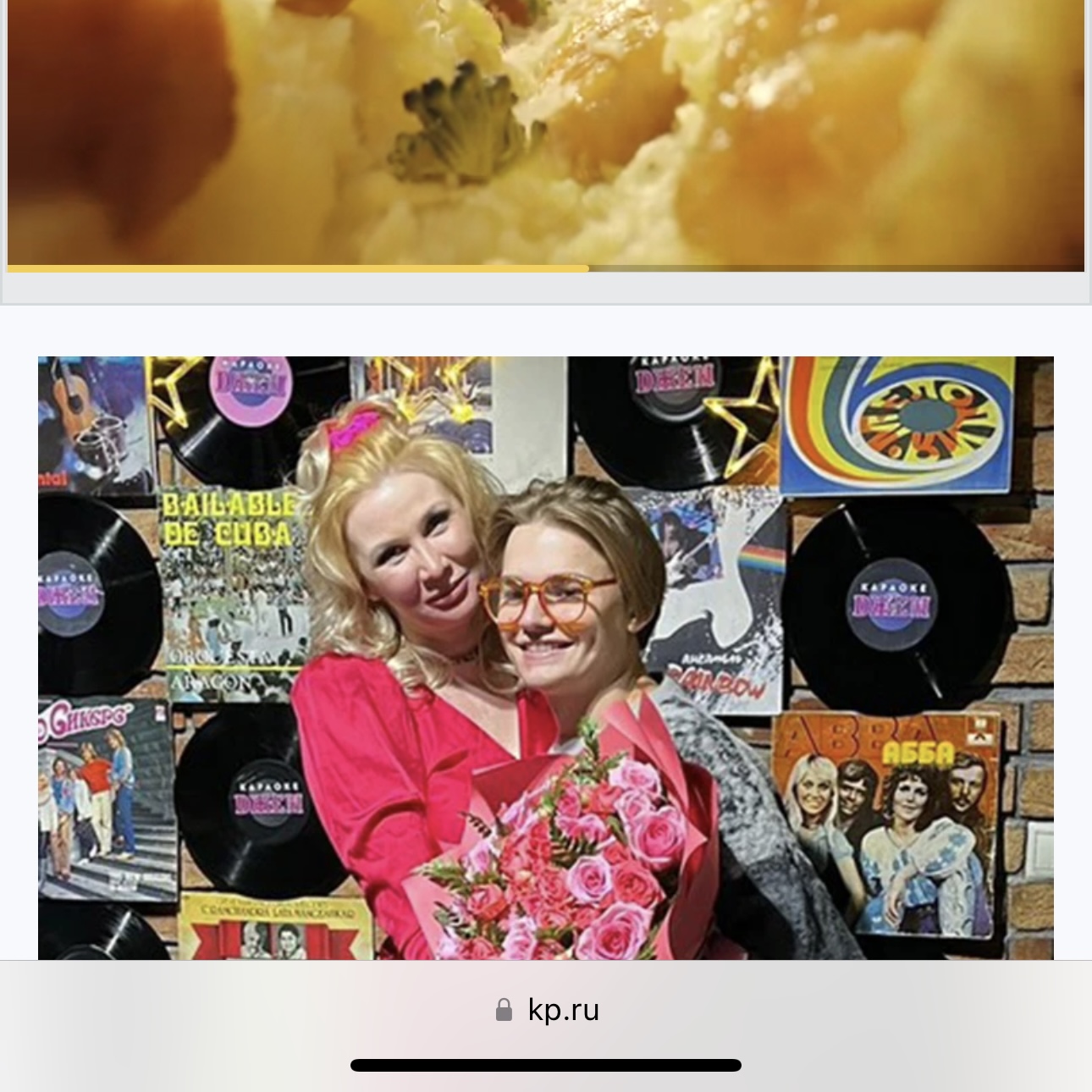Viewport: 1092px width, 1092px height.
Task: Tap the kp.ru address bar
Action: click(547, 1010)
